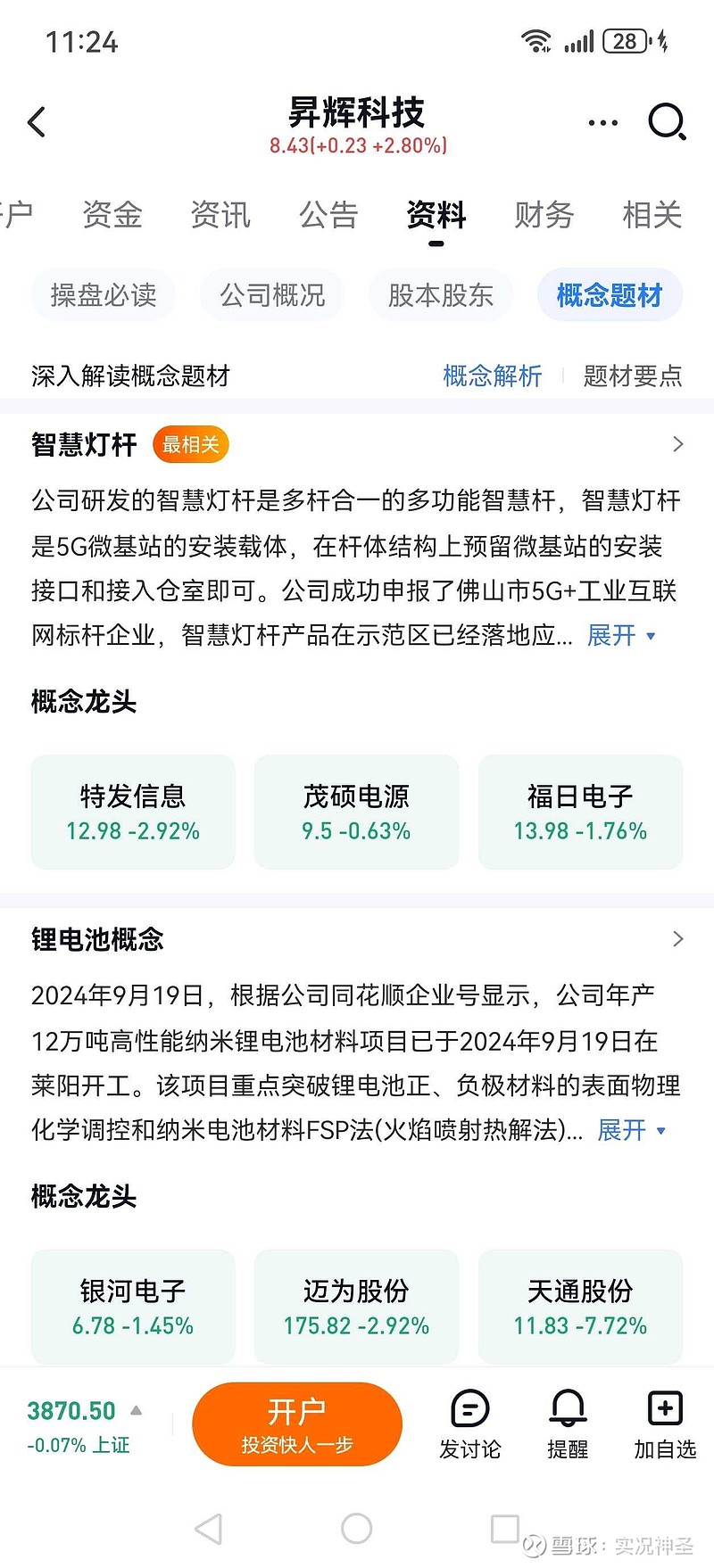Image resolution: width=714 pixels, height=1568 pixels.
Task: Switch to the 财务 tab
Action: [543, 215]
